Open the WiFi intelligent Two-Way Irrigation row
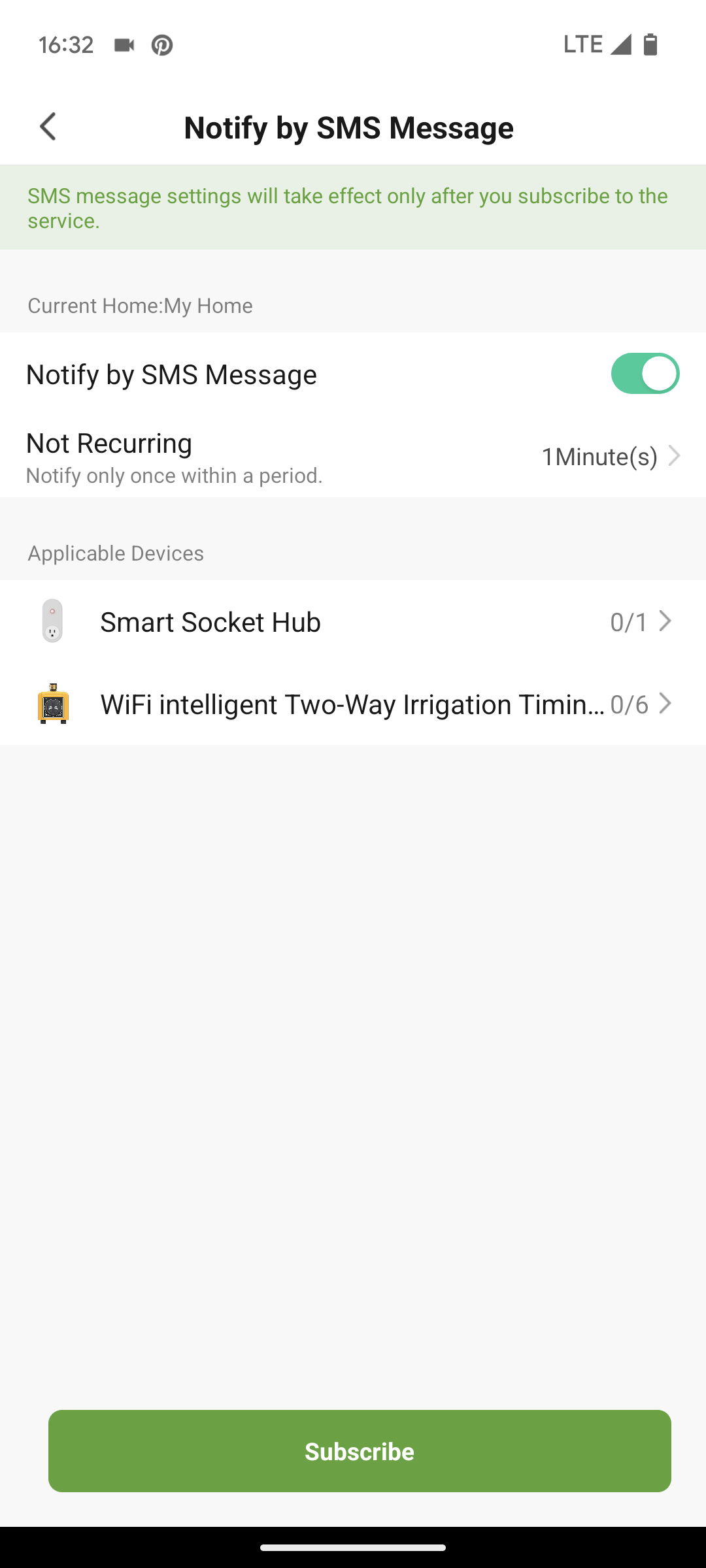 coord(353,704)
